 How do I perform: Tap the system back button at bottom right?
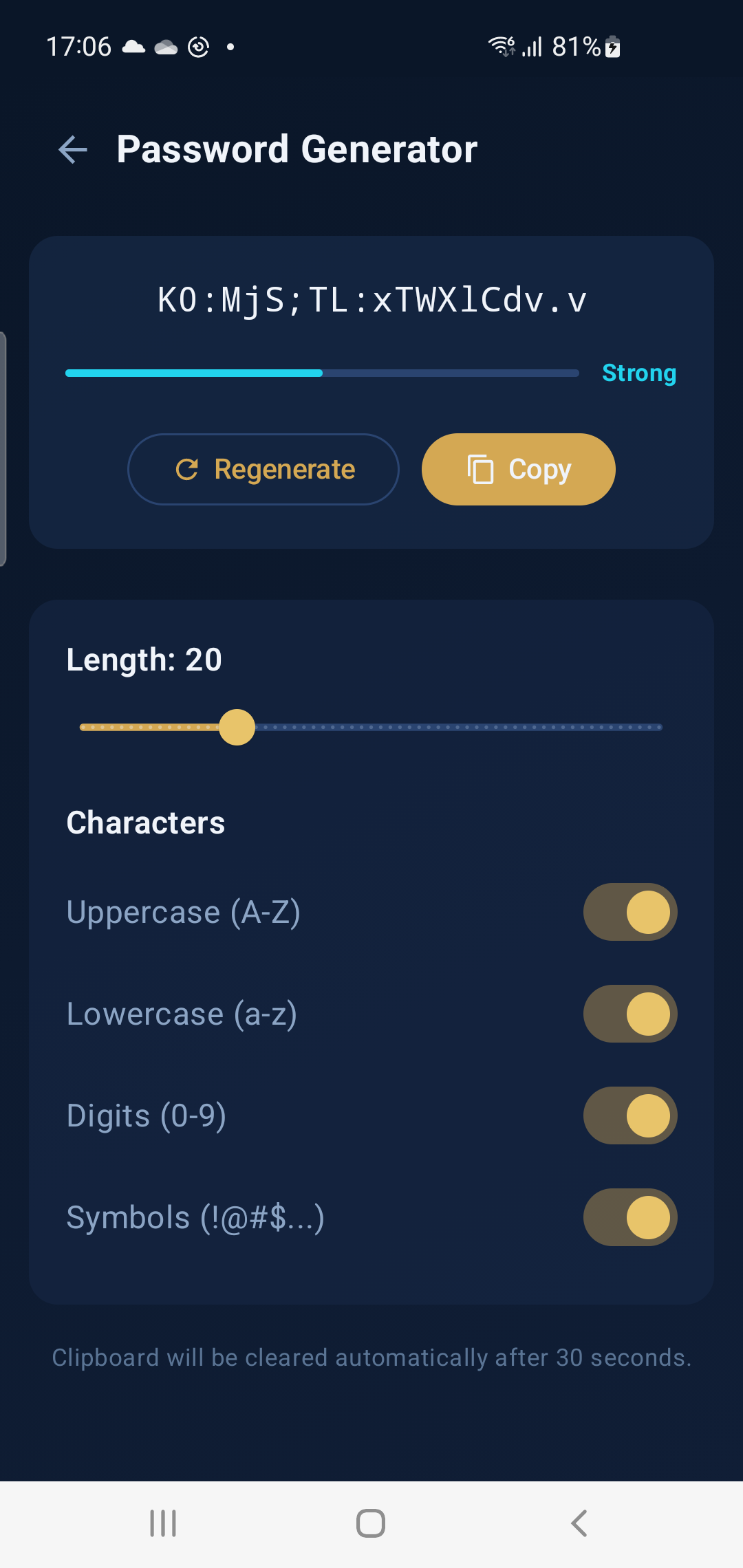579,1522
